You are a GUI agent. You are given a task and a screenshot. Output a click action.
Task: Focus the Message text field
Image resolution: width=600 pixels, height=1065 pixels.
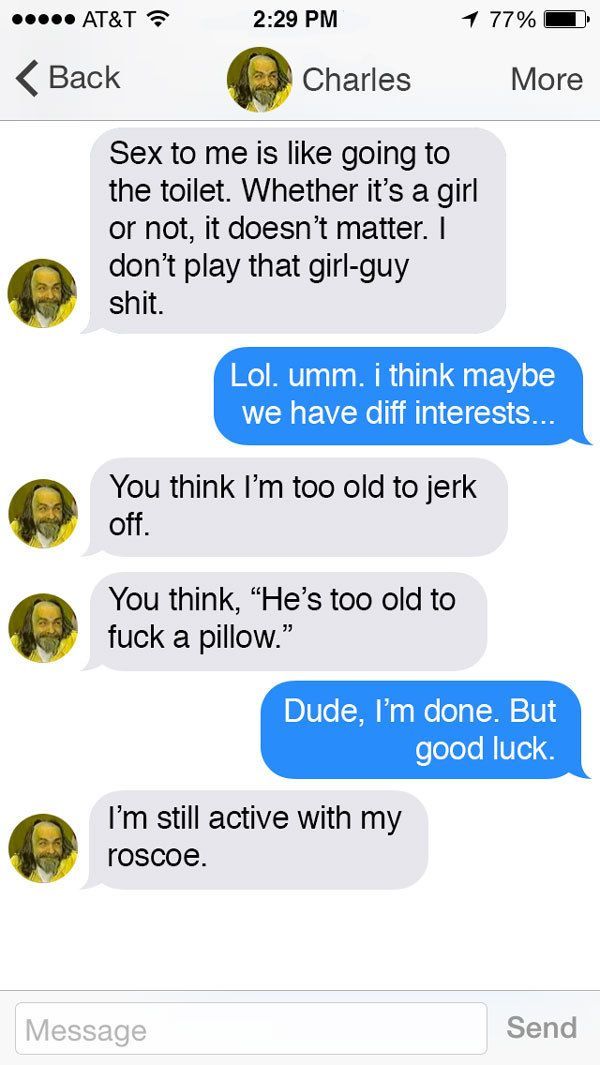pyautogui.click(x=250, y=1029)
